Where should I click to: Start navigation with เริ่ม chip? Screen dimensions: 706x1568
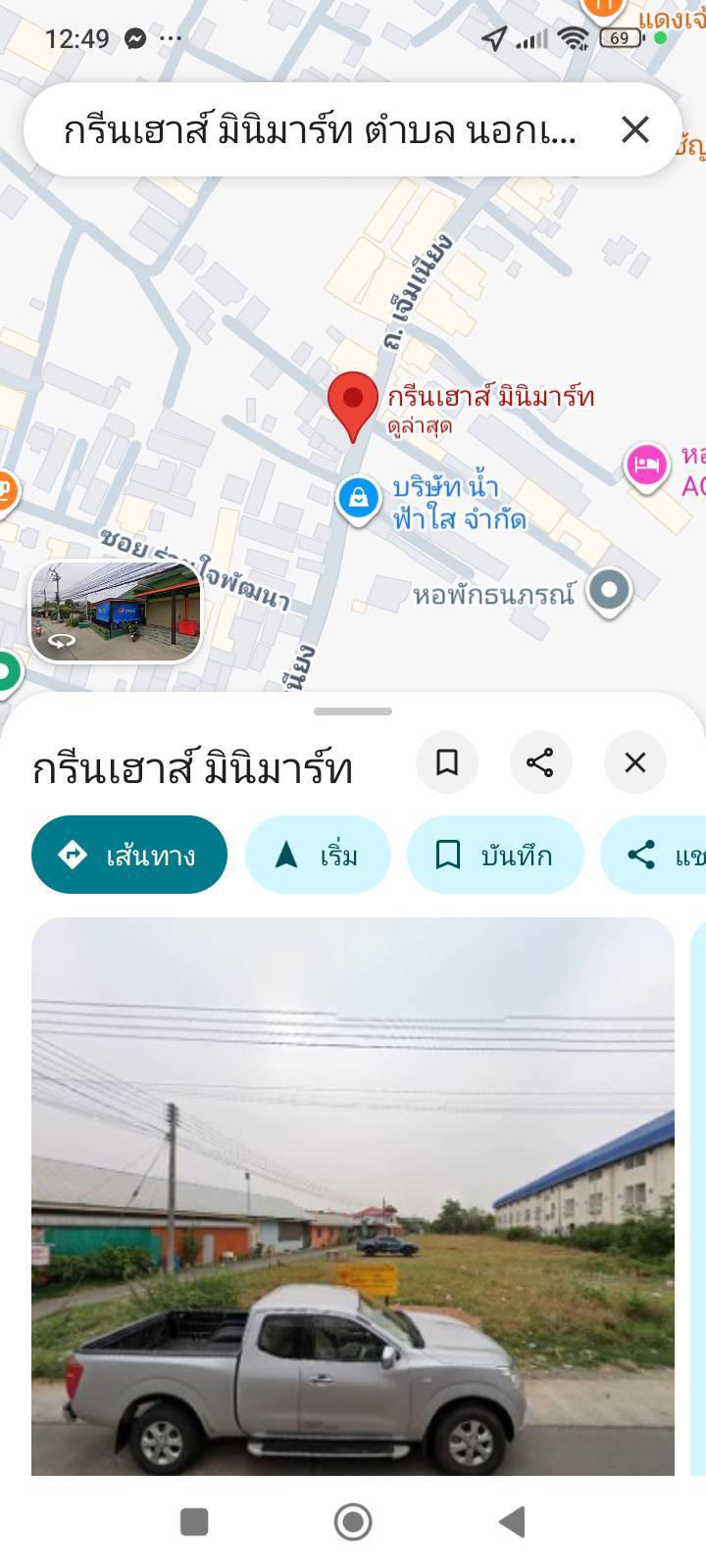pos(318,855)
